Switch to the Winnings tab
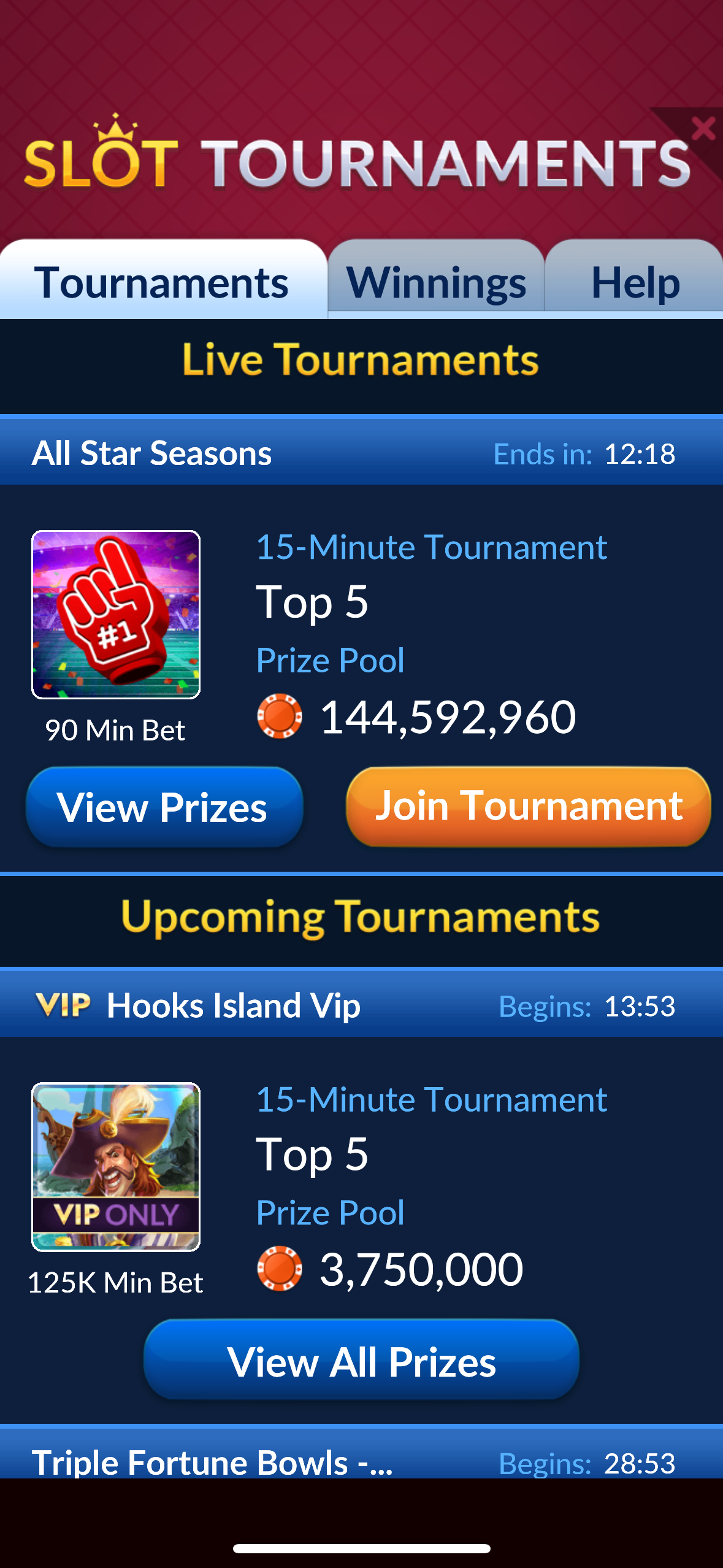The image size is (723, 1568). pyautogui.click(x=436, y=282)
